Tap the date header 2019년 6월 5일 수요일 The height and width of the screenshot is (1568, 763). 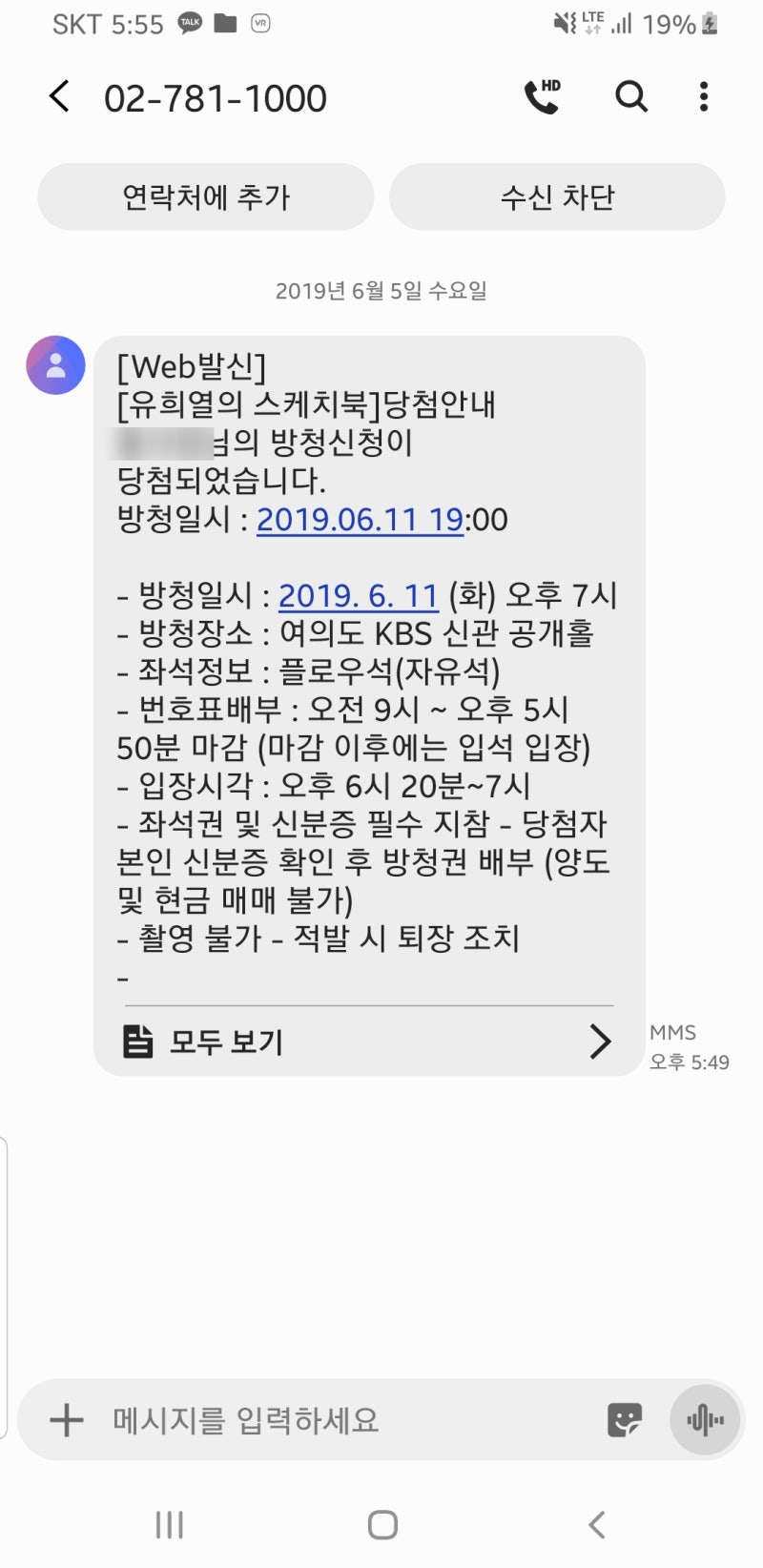click(x=381, y=291)
